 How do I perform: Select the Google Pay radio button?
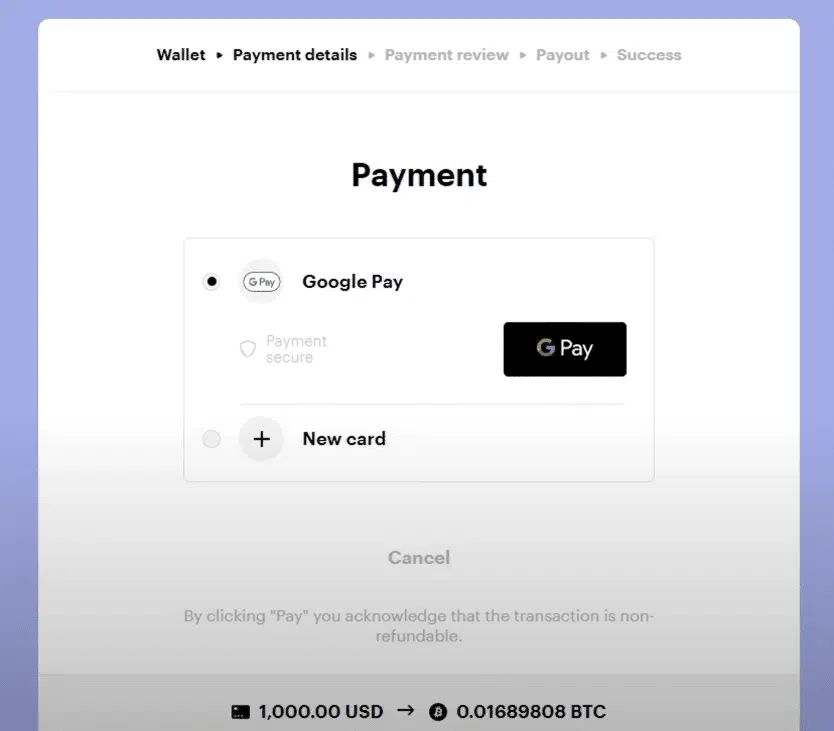click(211, 282)
